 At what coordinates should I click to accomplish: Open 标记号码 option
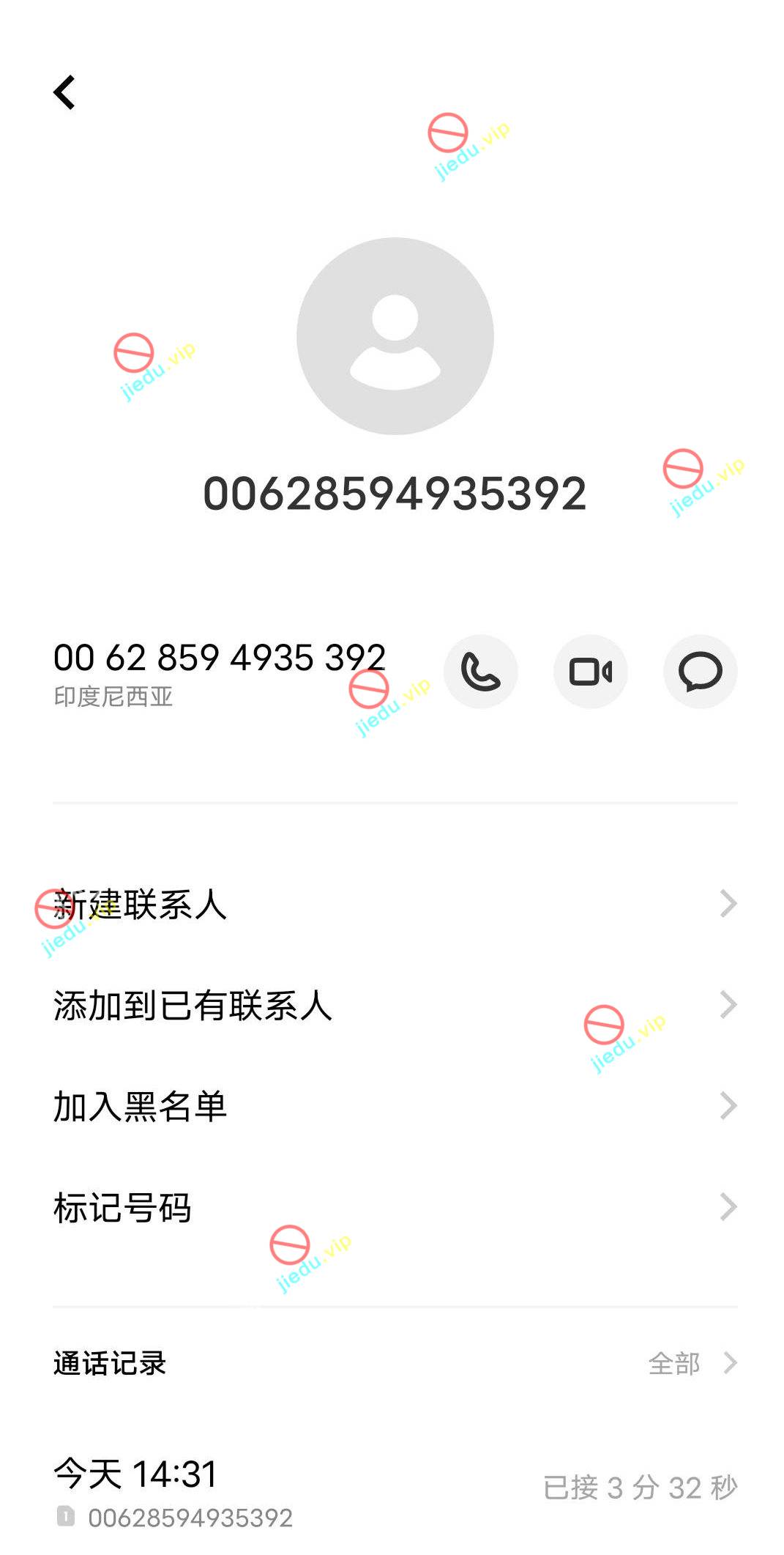coord(395,1208)
